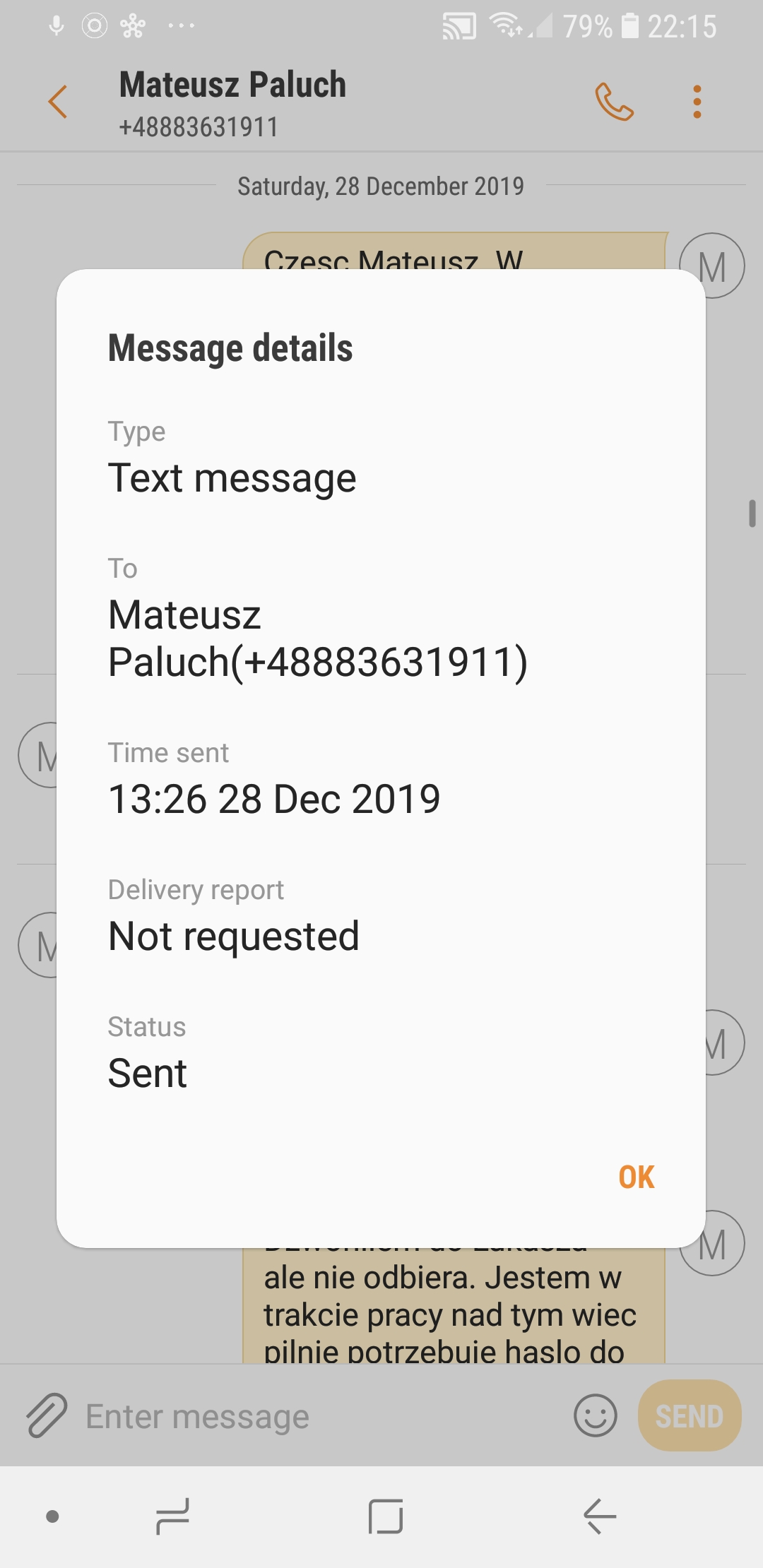The width and height of the screenshot is (763, 1568).
Task: Go back using the orange arrow
Action: coord(58,102)
